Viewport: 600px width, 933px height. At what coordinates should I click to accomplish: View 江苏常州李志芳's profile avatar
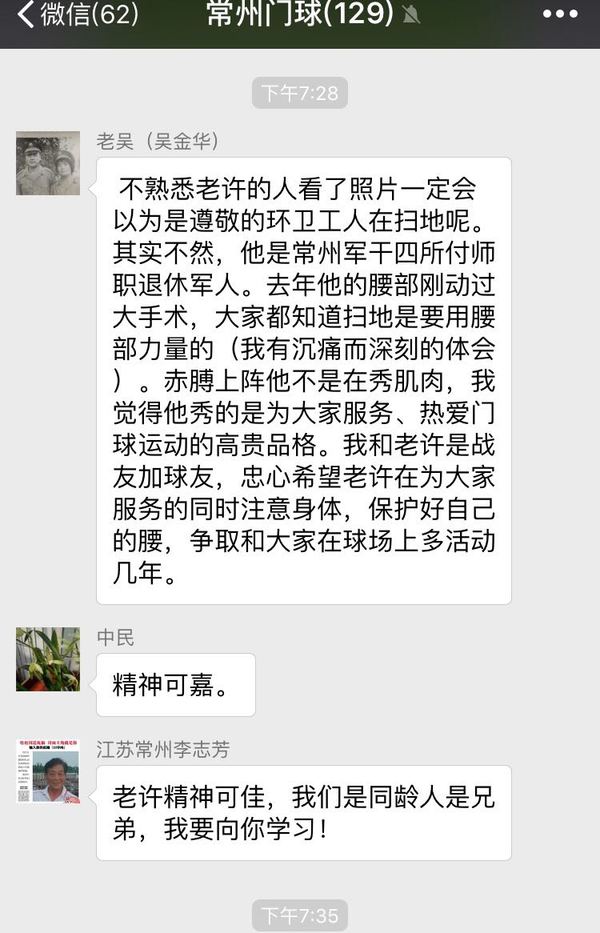coord(48,771)
